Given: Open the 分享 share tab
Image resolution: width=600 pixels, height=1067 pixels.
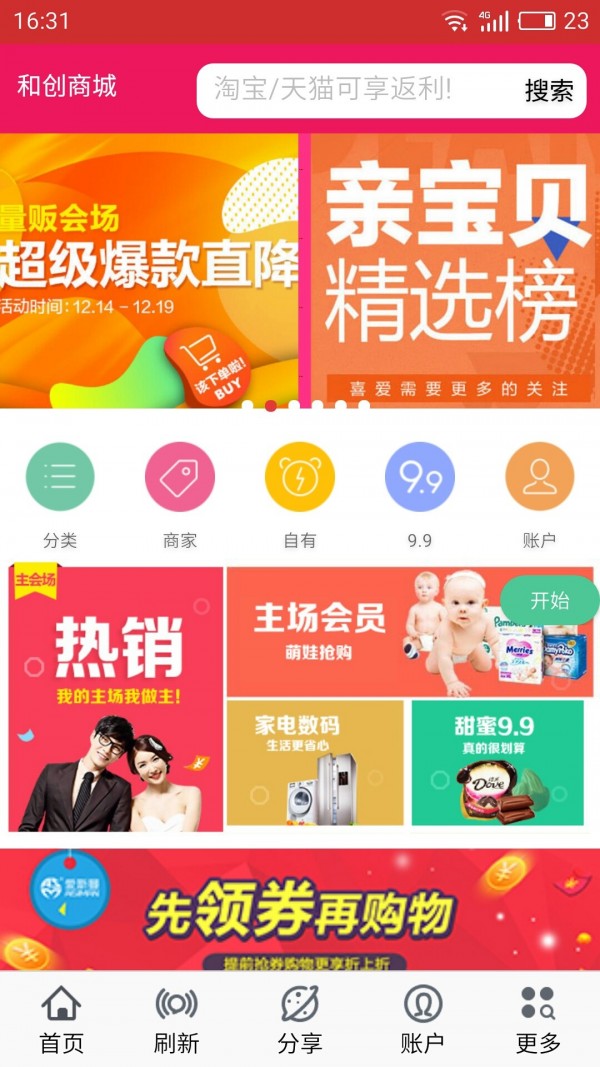Looking at the screenshot, I should coord(299,1019).
